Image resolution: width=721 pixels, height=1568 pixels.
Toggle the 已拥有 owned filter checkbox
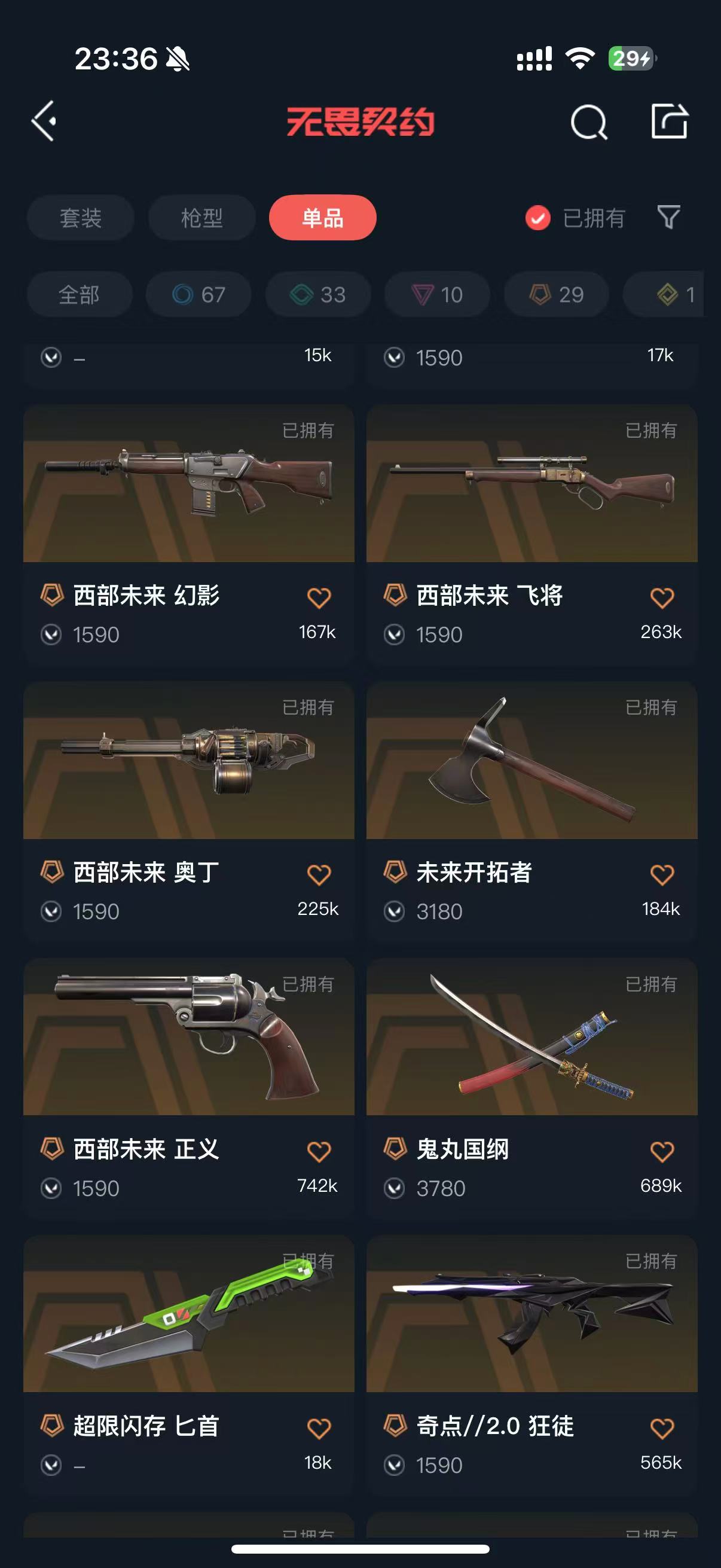point(538,218)
